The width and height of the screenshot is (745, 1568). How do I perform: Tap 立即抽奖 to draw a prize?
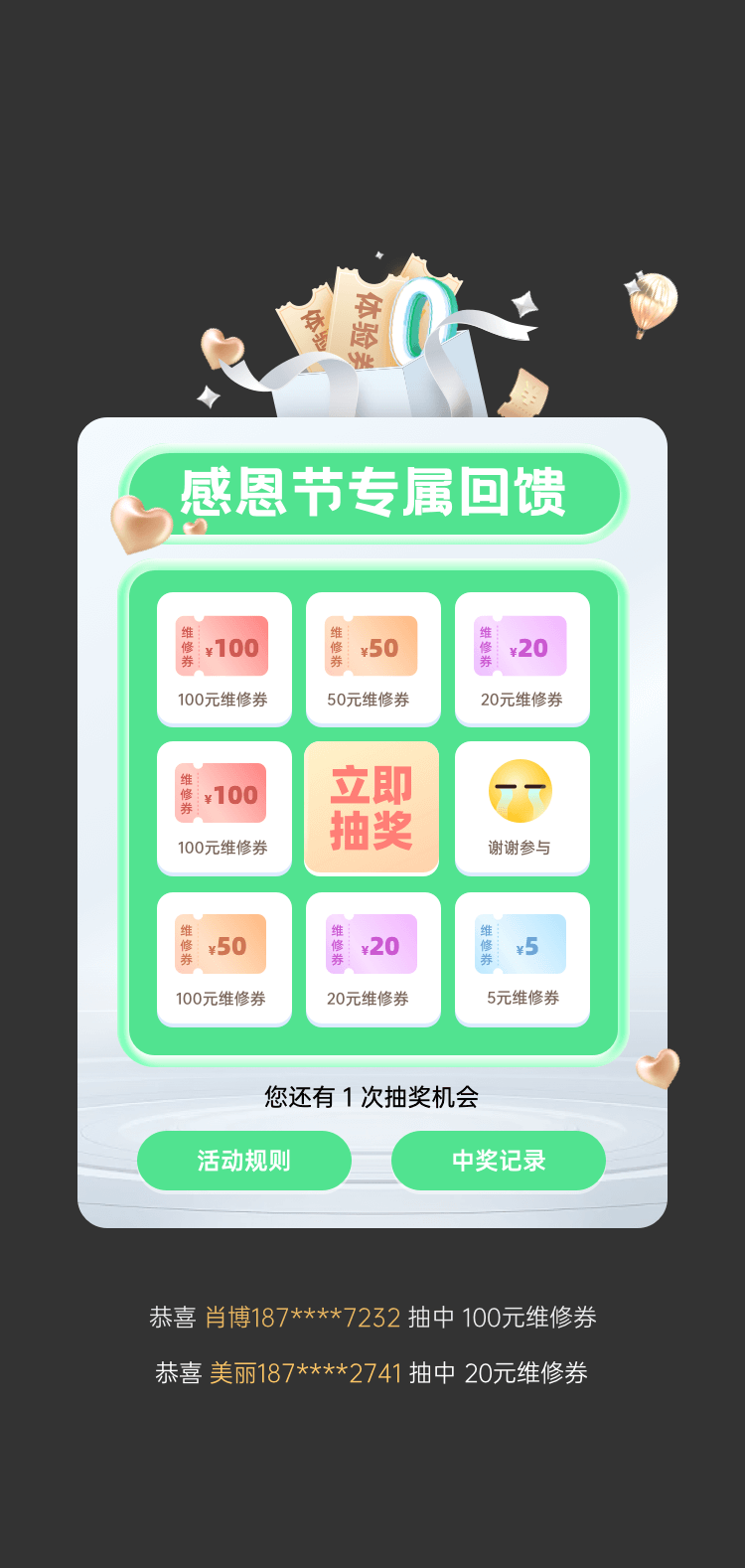372,808
